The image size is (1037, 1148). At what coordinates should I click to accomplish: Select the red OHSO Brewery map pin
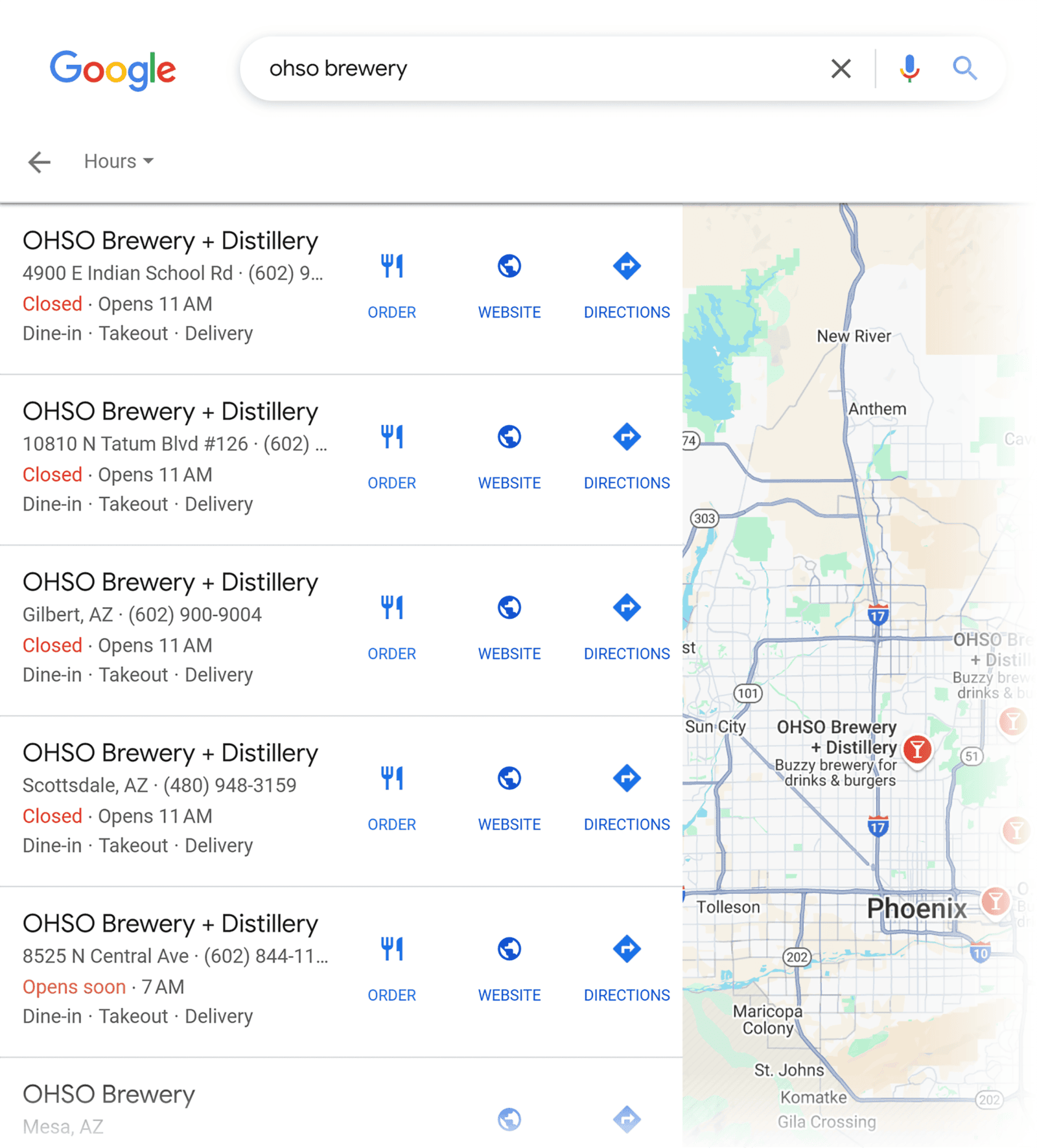[x=917, y=750]
